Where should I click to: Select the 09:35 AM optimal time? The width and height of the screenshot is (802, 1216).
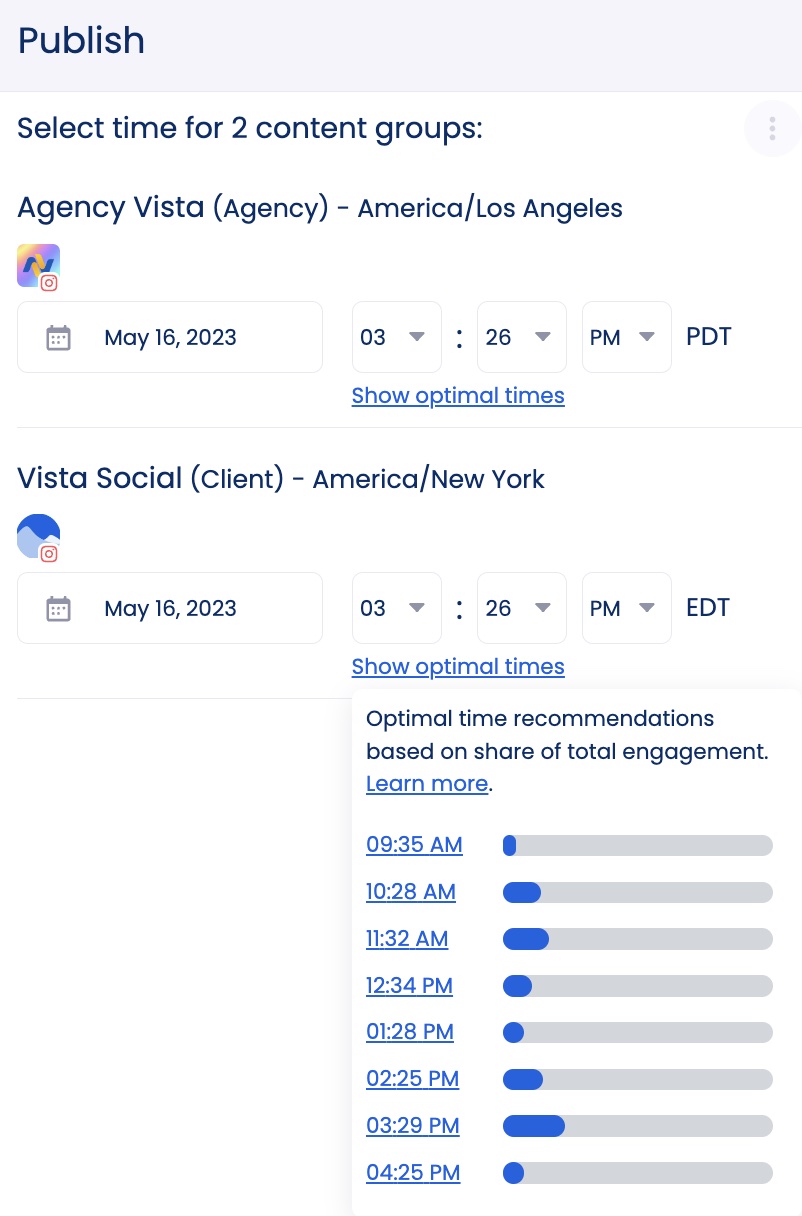(x=414, y=845)
